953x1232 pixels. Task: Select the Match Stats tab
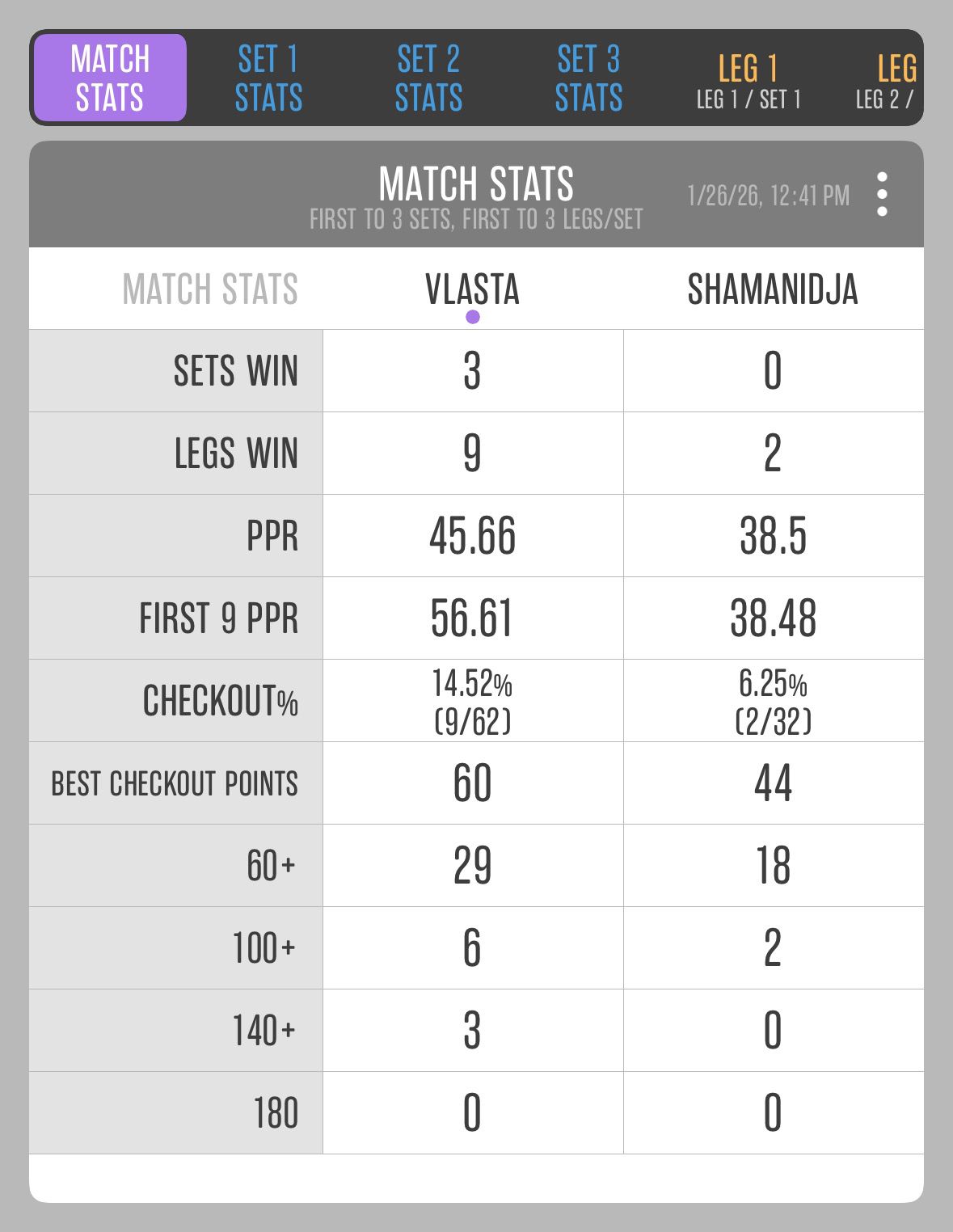pyautogui.click(x=110, y=78)
